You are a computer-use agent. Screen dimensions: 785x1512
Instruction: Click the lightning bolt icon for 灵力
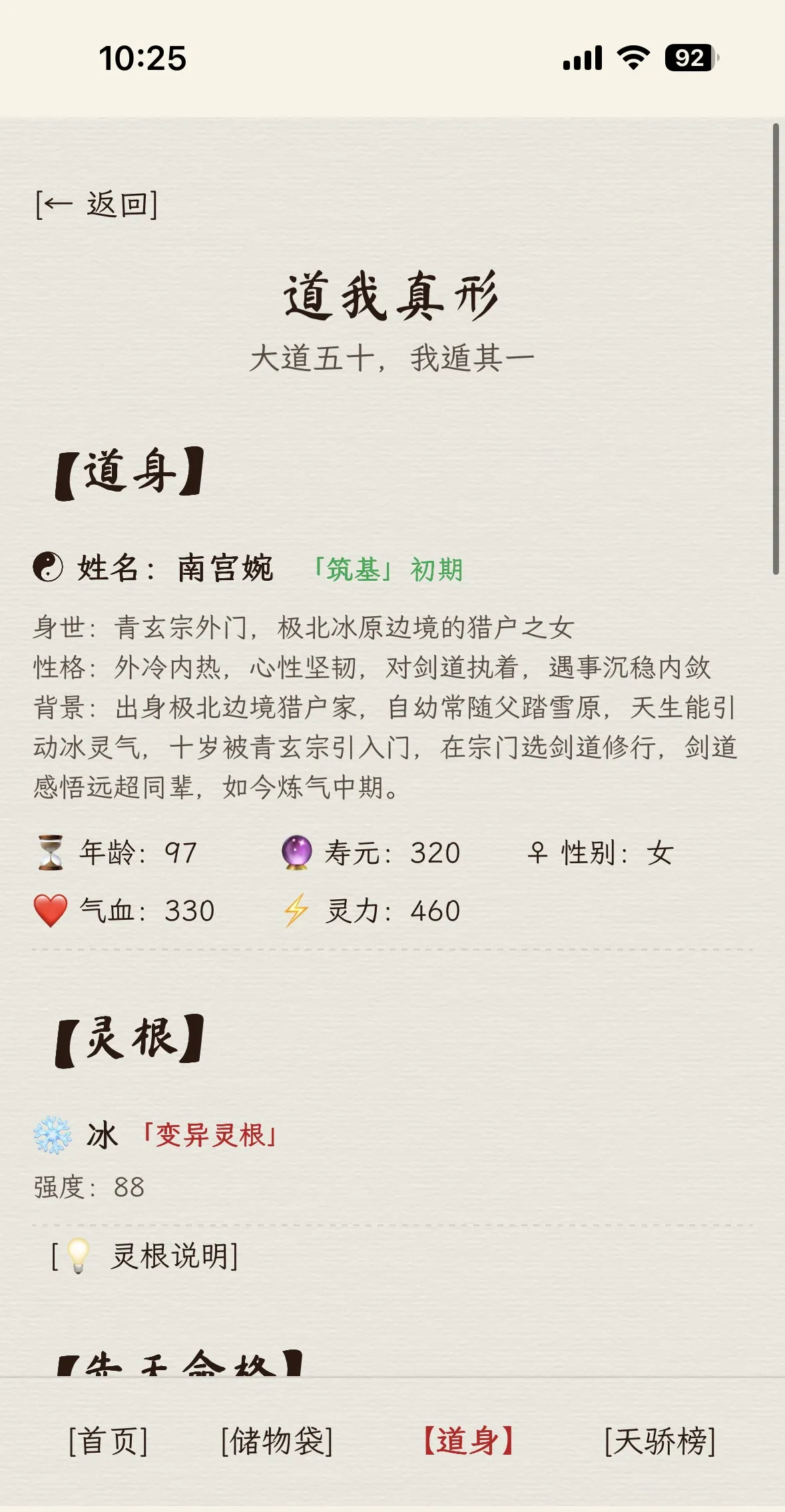pyautogui.click(x=298, y=908)
